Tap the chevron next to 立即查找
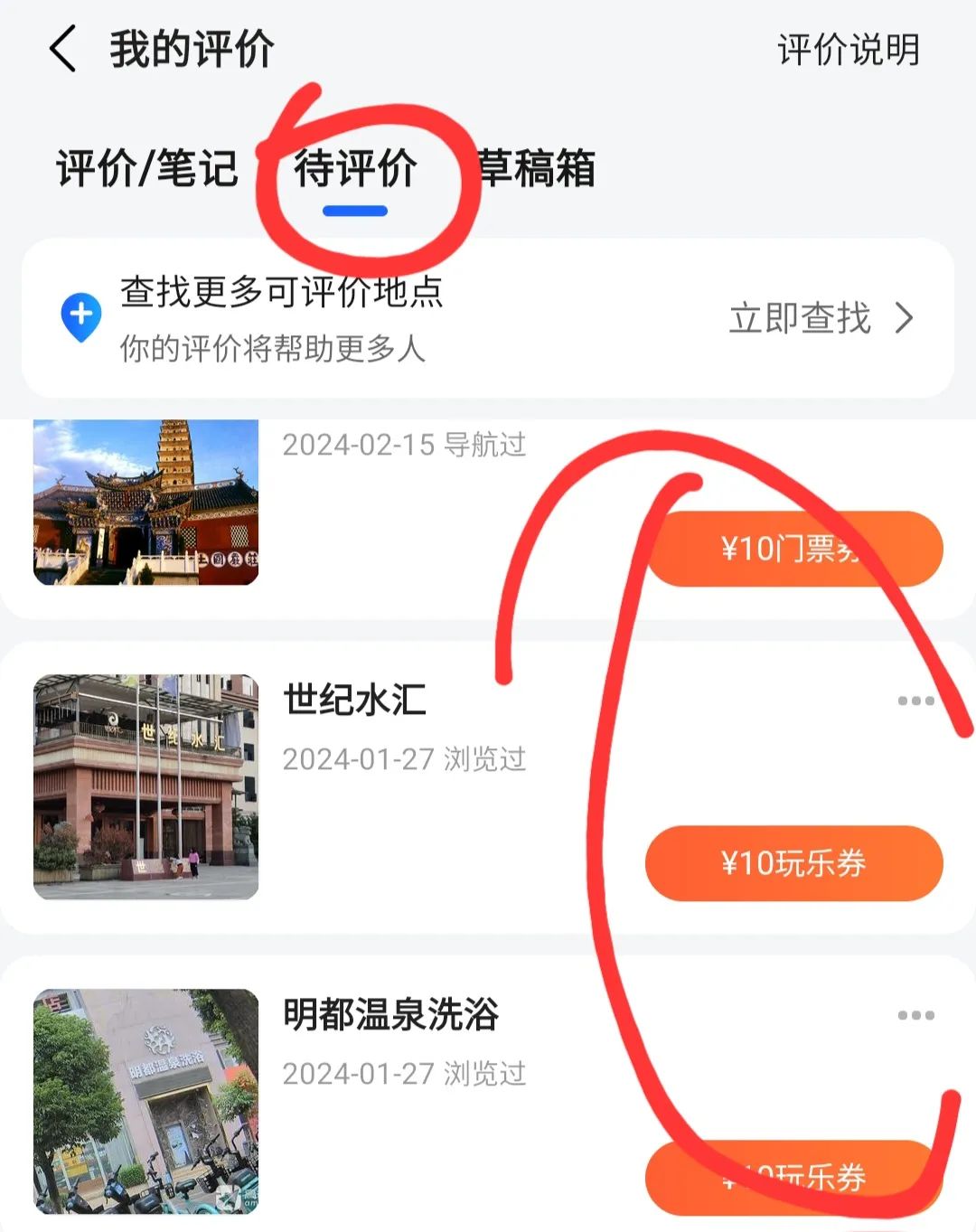 coord(904,318)
